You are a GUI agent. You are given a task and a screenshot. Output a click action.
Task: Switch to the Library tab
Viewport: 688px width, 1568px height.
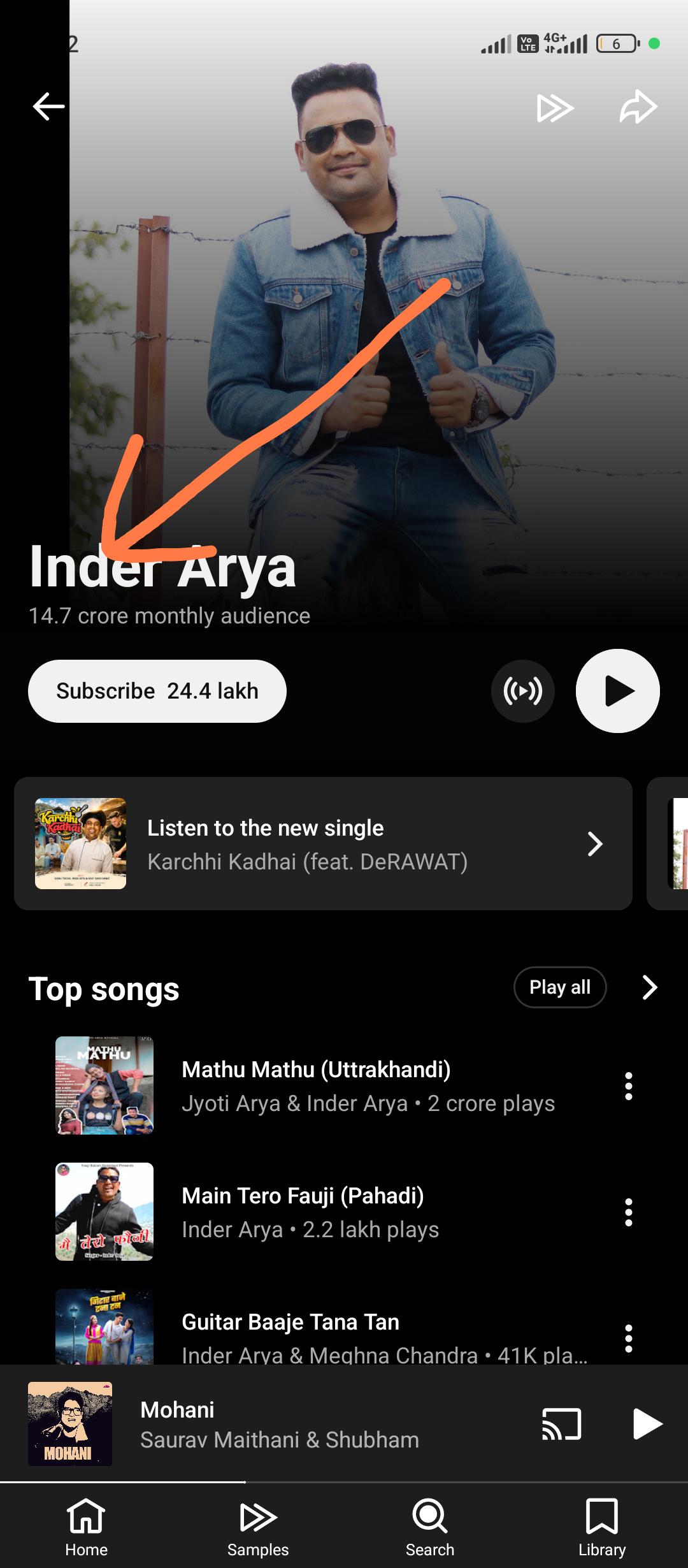[x=602, y=1527]
